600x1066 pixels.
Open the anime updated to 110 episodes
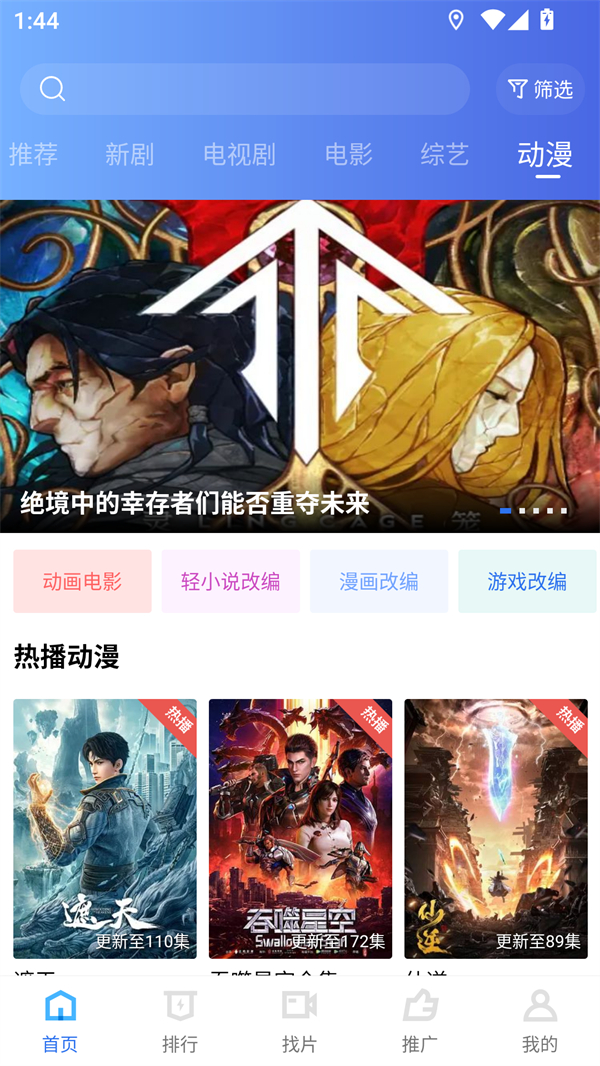pyautogui.click(x=105, y=829)
